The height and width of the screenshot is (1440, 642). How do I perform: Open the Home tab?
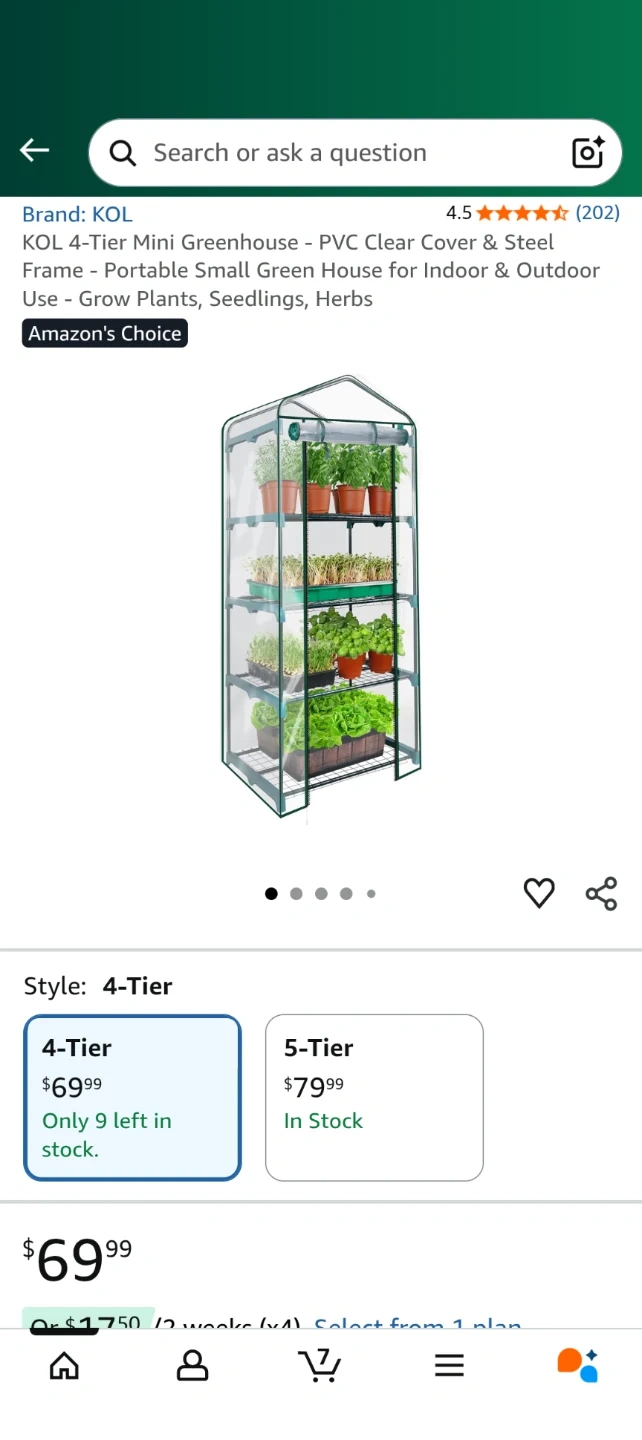click(64, 1365)
